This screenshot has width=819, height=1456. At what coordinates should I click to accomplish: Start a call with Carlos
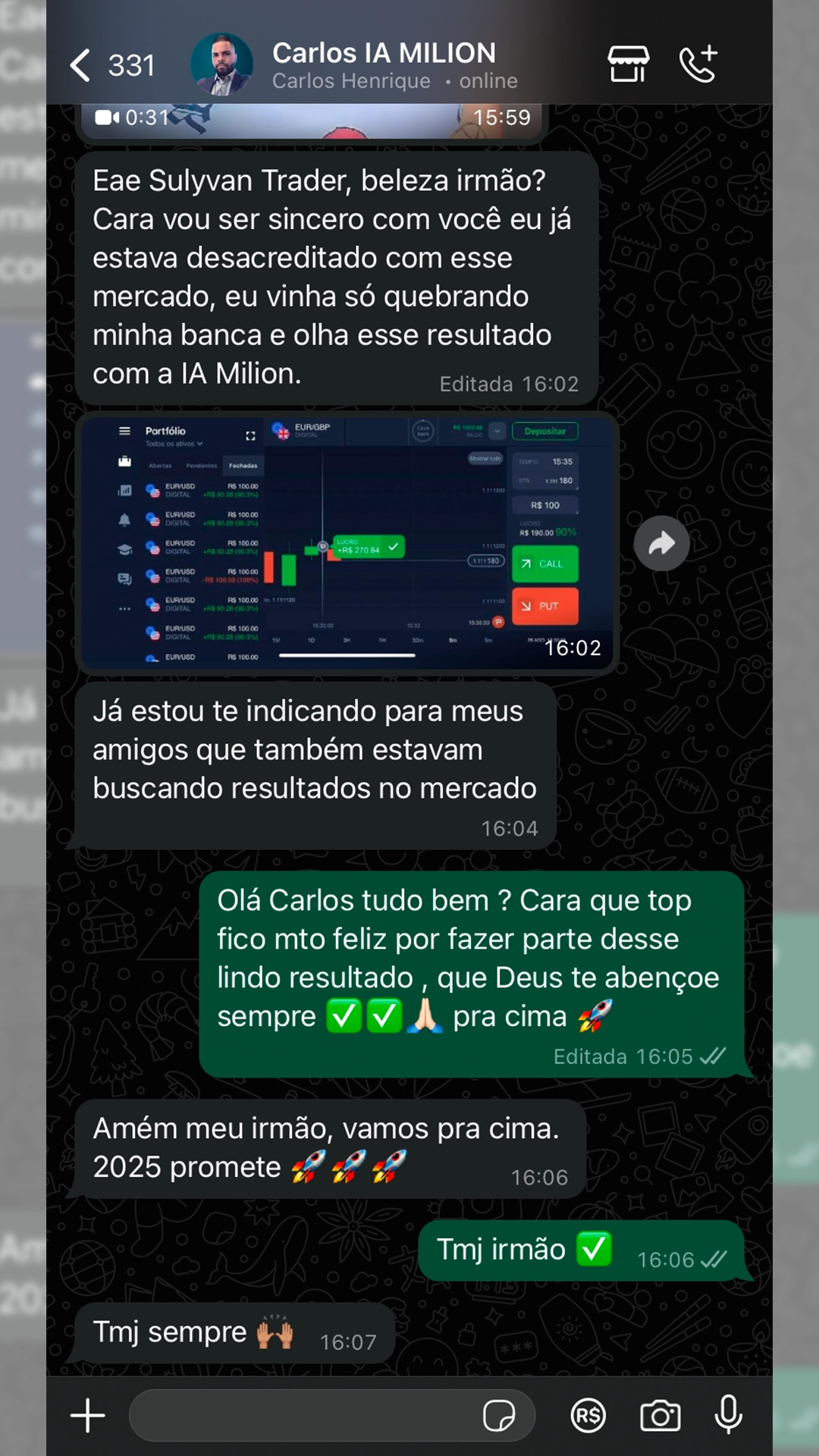pyautogui.click(x=698, y=64)
